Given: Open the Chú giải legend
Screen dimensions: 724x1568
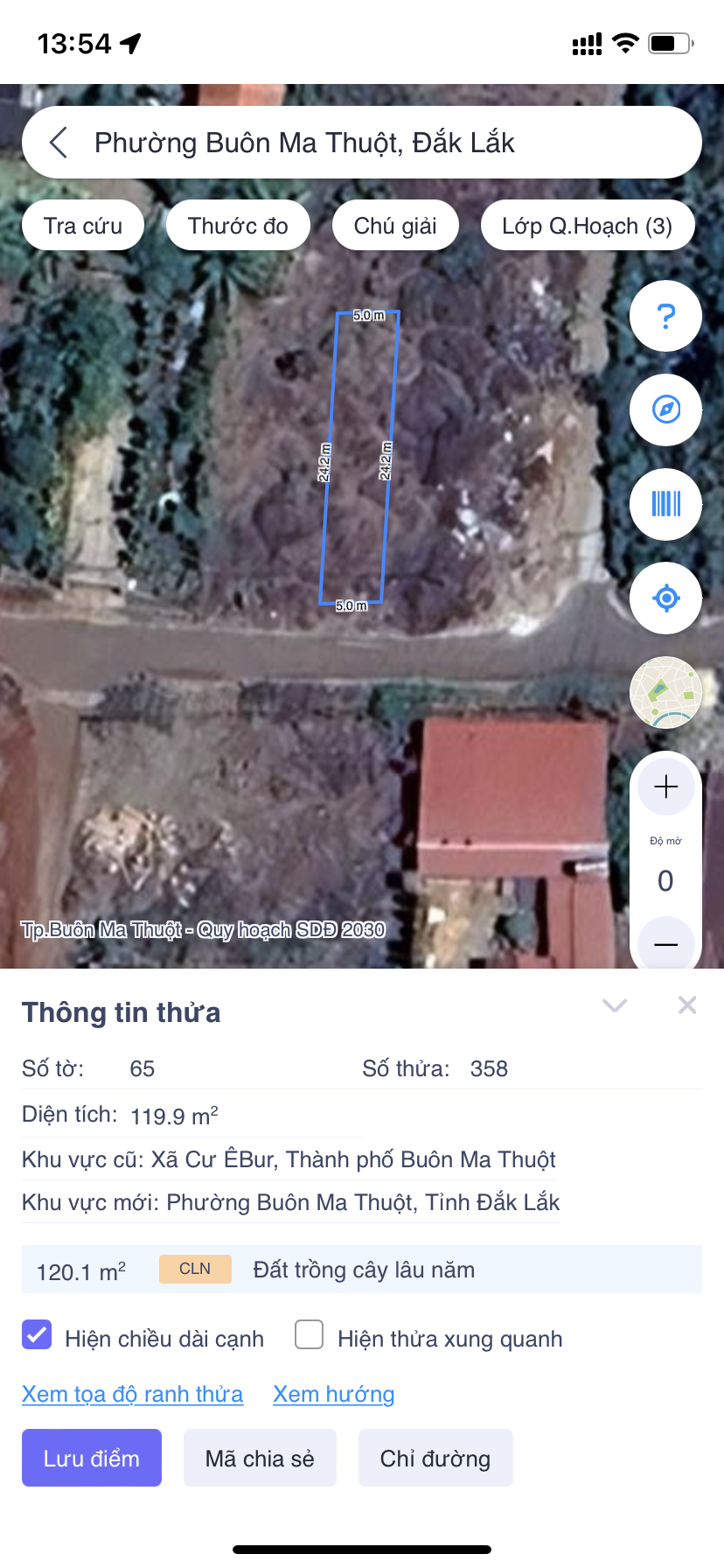Looking at the screenshot, I should pyautogui.click(x=395, y=226).
